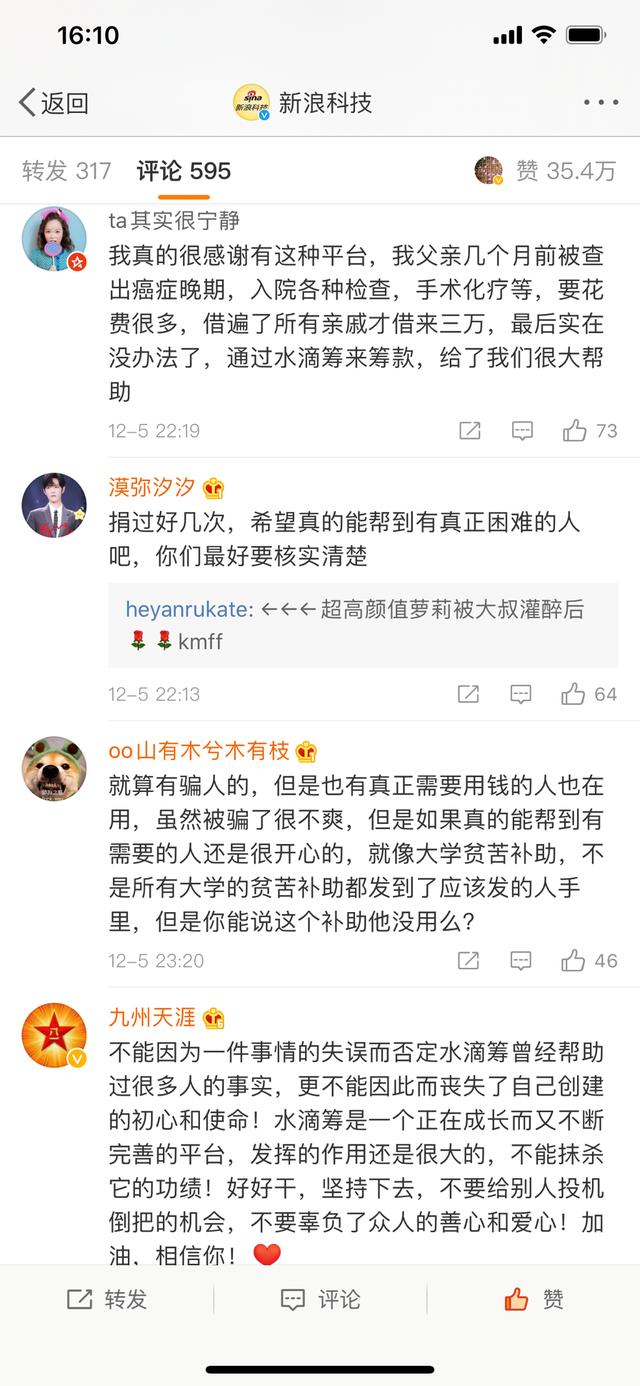Image resolution: width=640 pixels, height=1386 pixels.
Task: Tap the bottom 转发 repost button
Action: [x=107, y=1299]
